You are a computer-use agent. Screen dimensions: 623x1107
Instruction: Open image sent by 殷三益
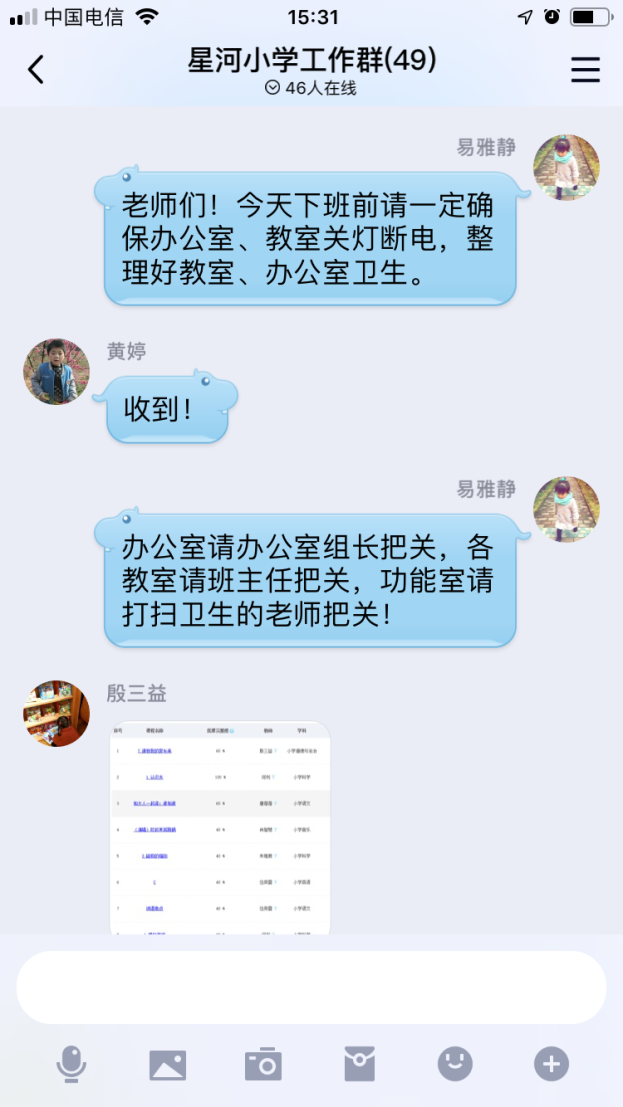[x=220, y=827]
